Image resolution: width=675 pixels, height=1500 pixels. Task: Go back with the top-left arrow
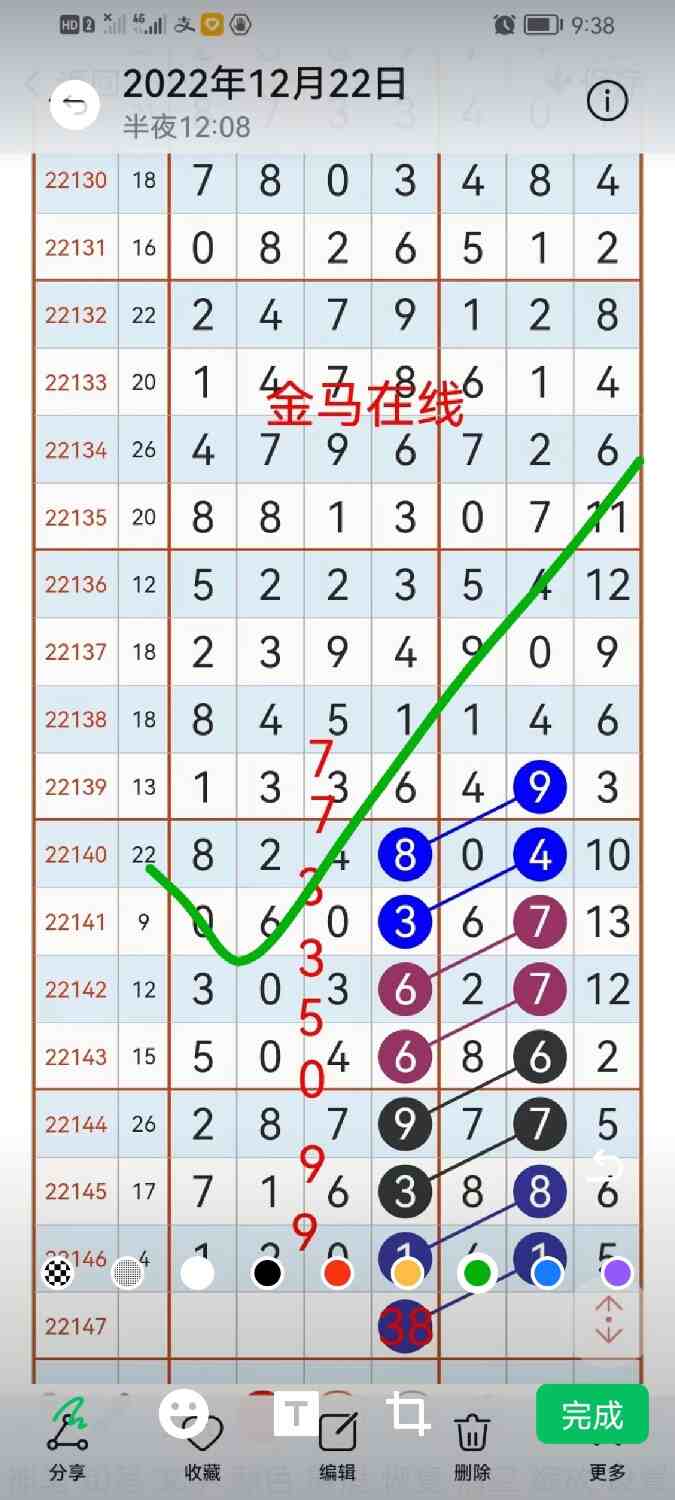pos(75,103)
